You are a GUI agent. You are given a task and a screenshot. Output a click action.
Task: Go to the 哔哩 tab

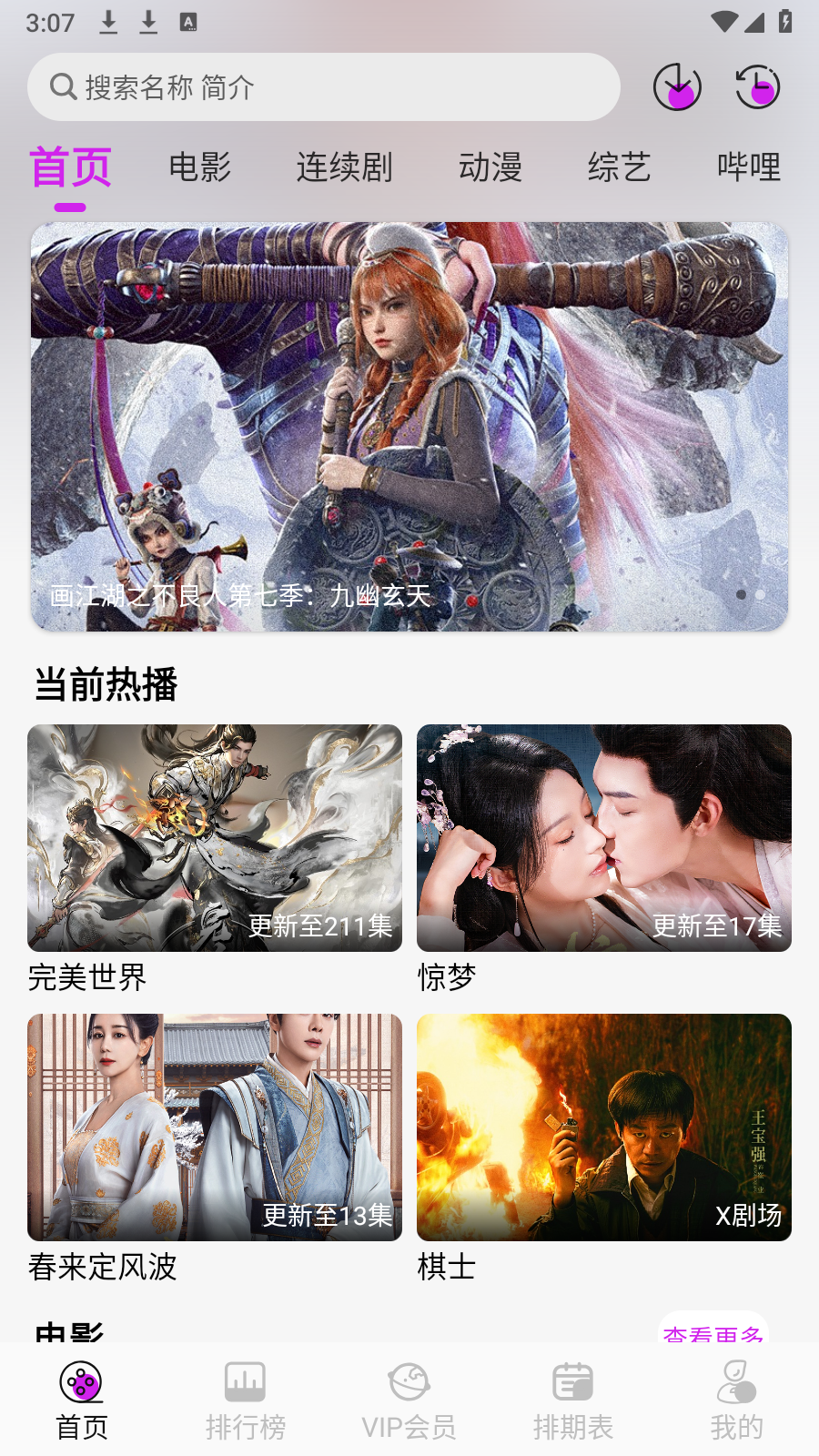coord(748,167)
